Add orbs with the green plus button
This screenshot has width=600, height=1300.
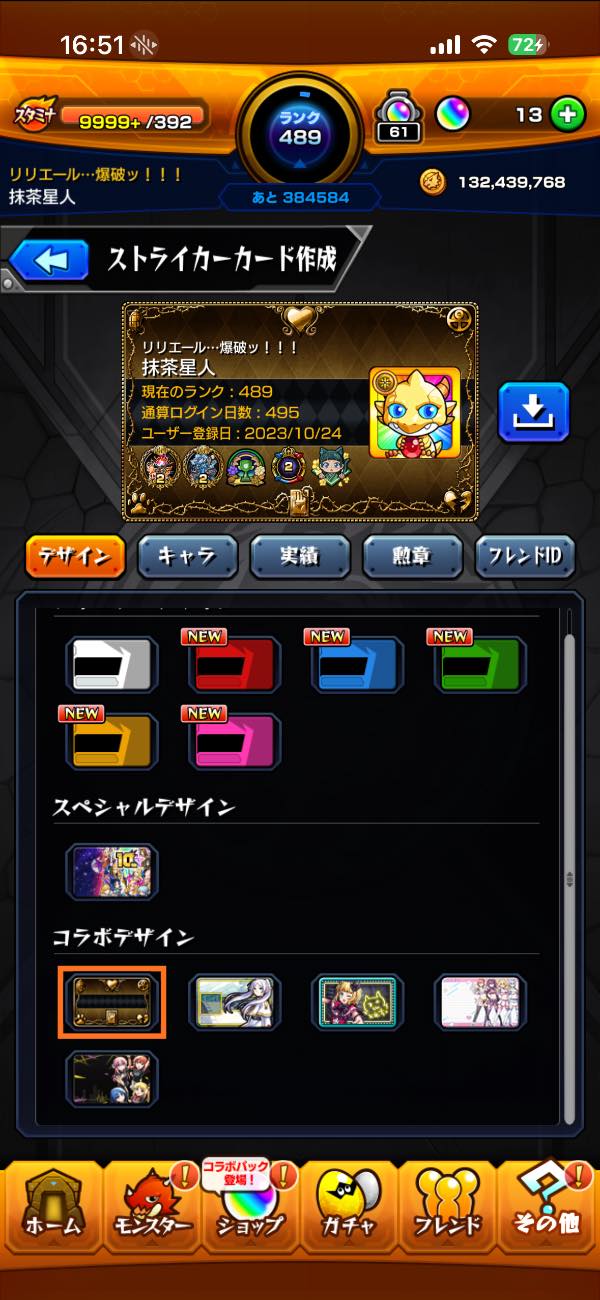(567, 114)
